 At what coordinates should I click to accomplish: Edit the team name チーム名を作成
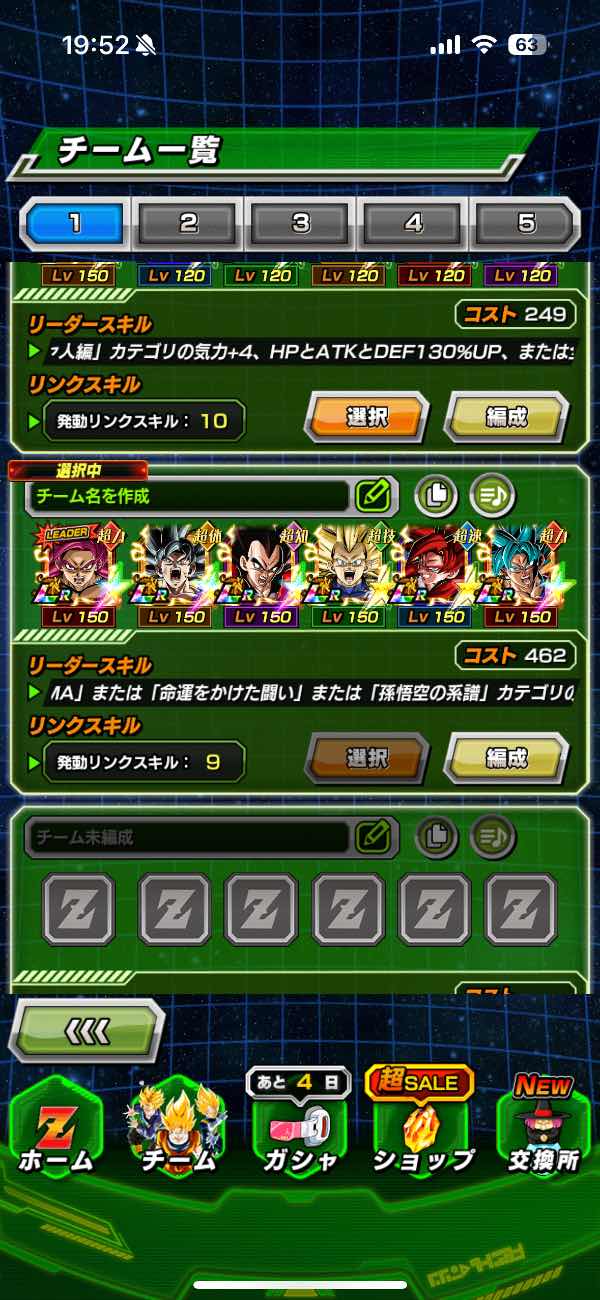(372, 494)
